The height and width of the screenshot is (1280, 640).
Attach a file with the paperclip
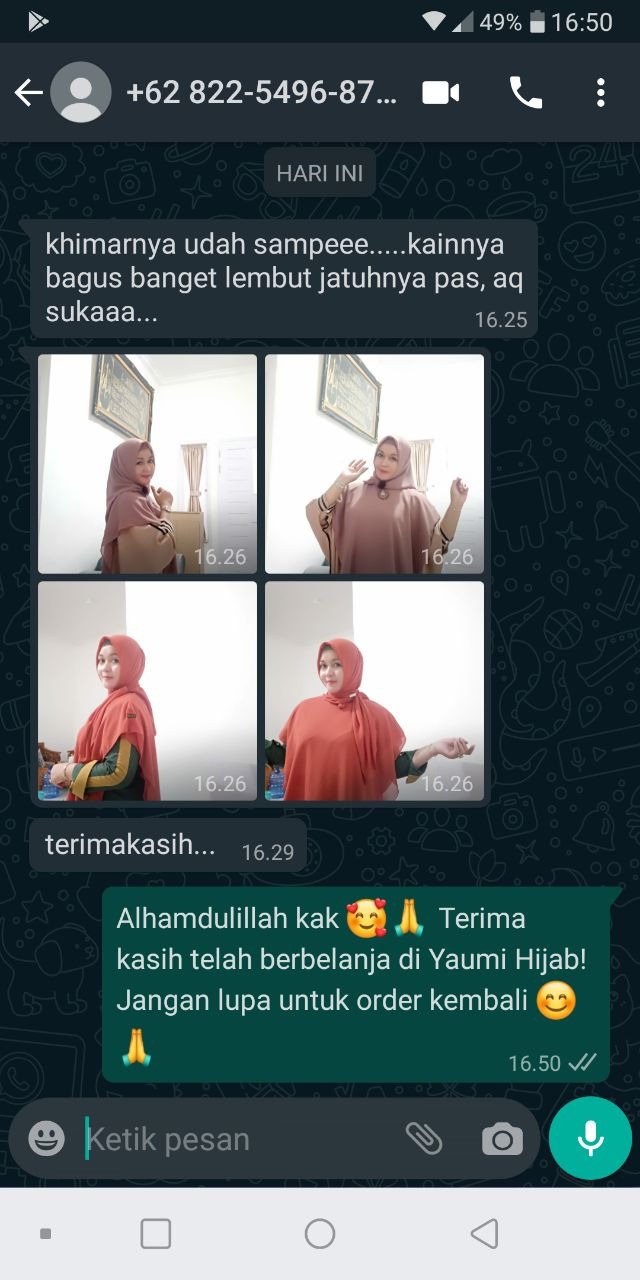point(424,1138)
